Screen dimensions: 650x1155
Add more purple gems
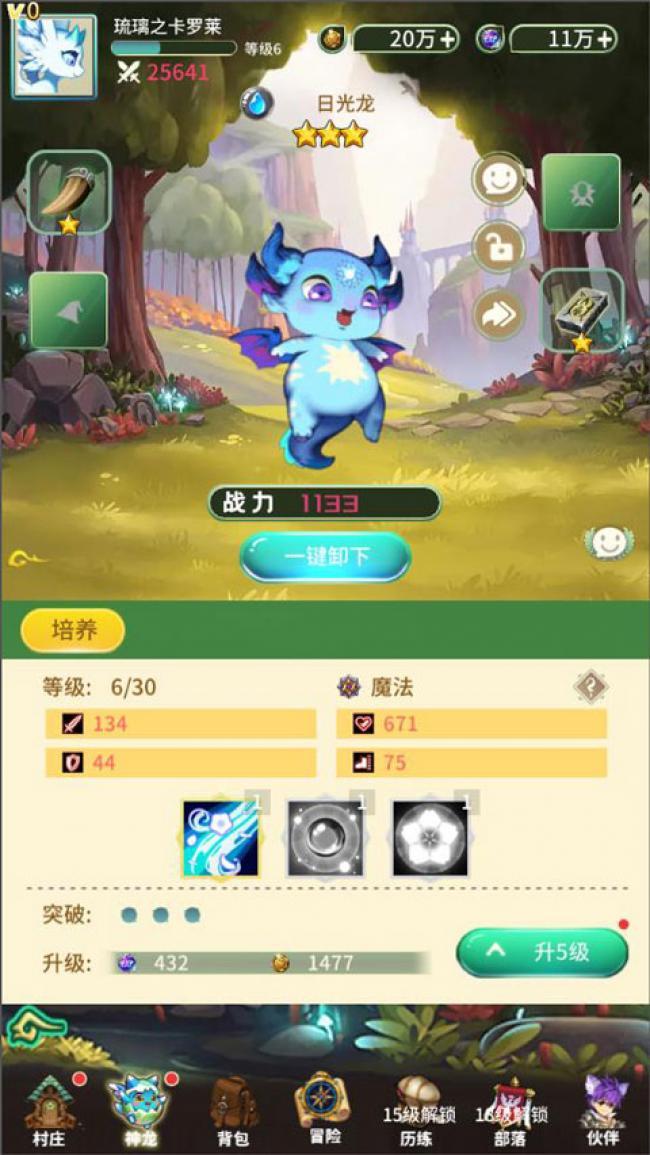click(x=605, y=40)
